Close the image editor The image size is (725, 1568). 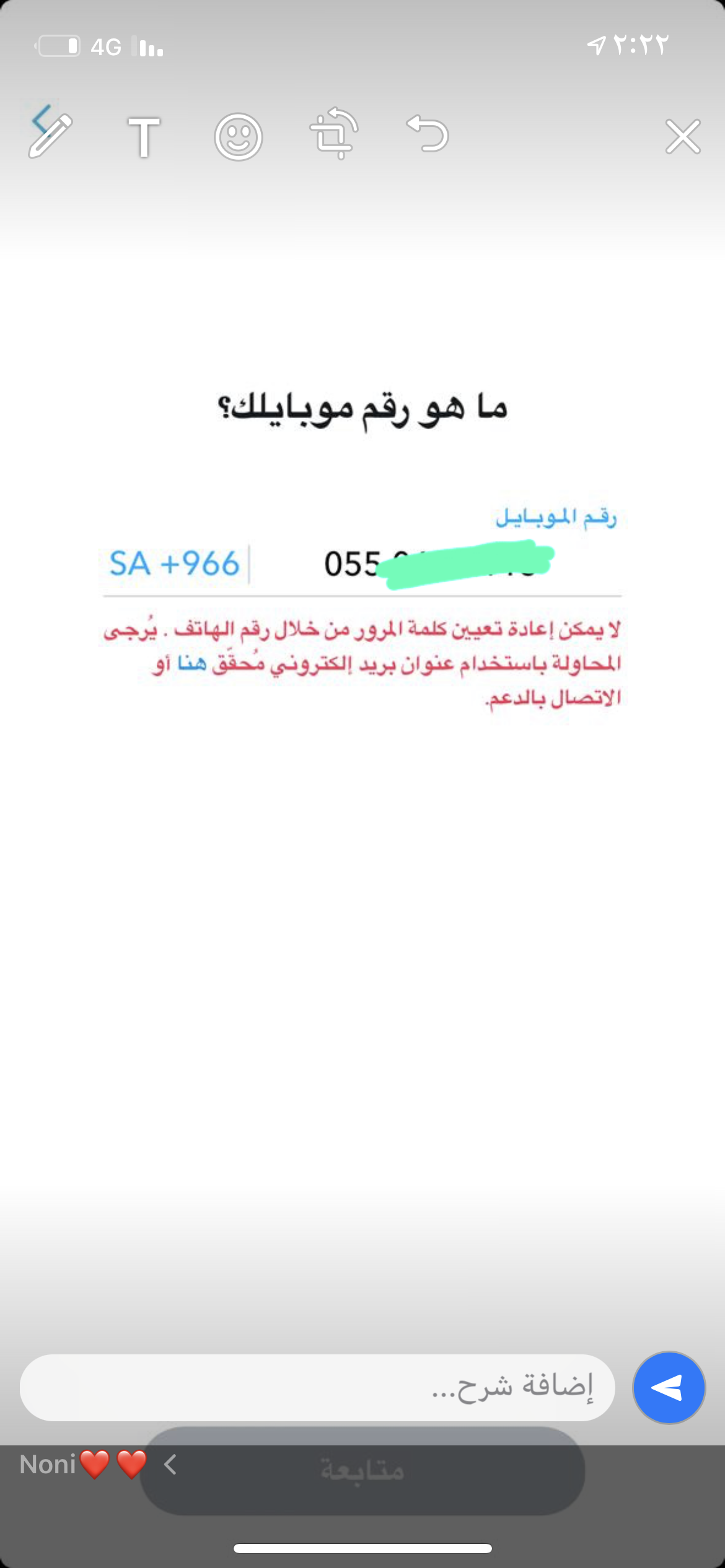[x=683, y=136]
